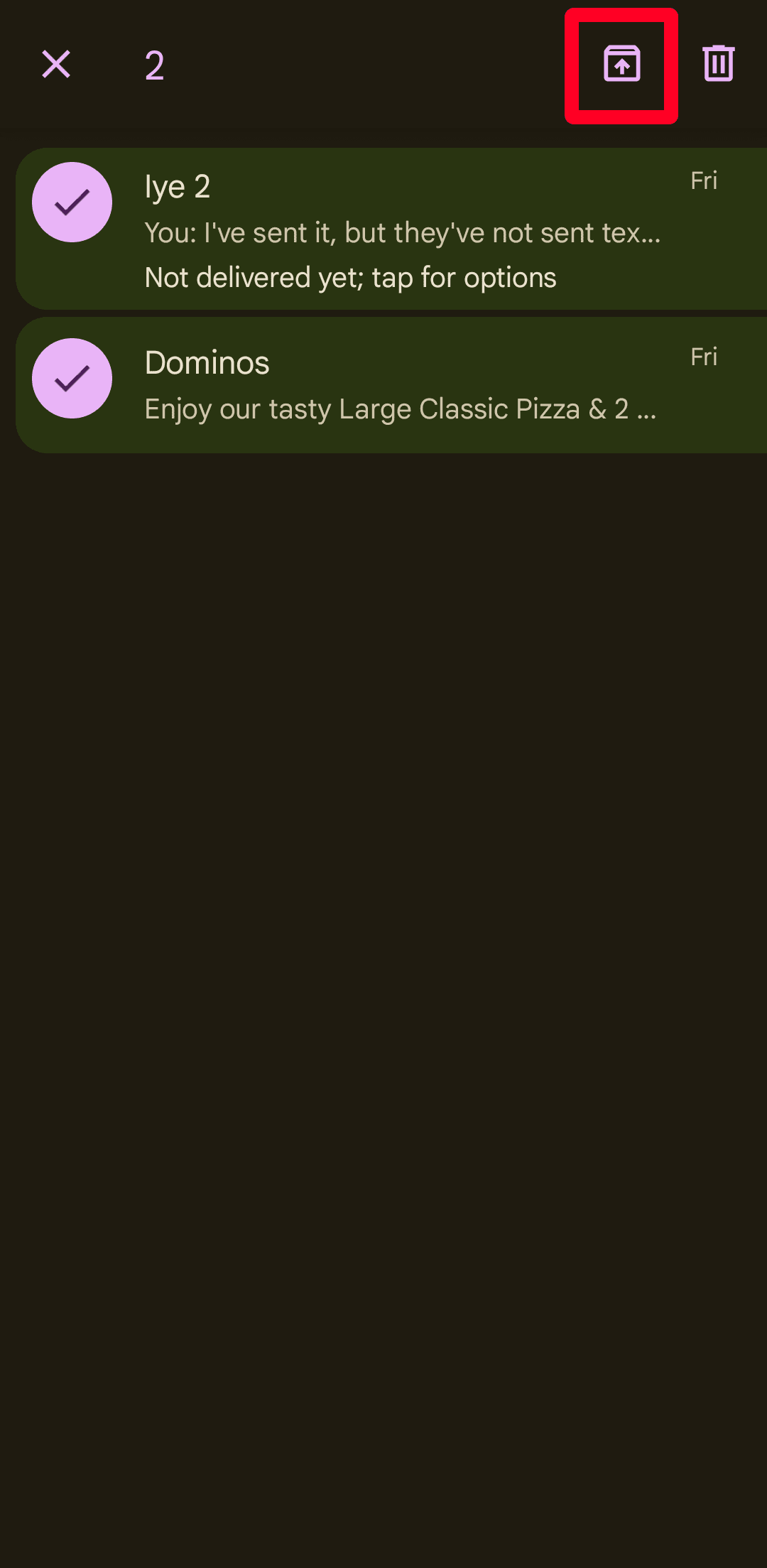Unarchive the selected conversations
This screenshot has height=1568, width=767.
coord(621,65)
